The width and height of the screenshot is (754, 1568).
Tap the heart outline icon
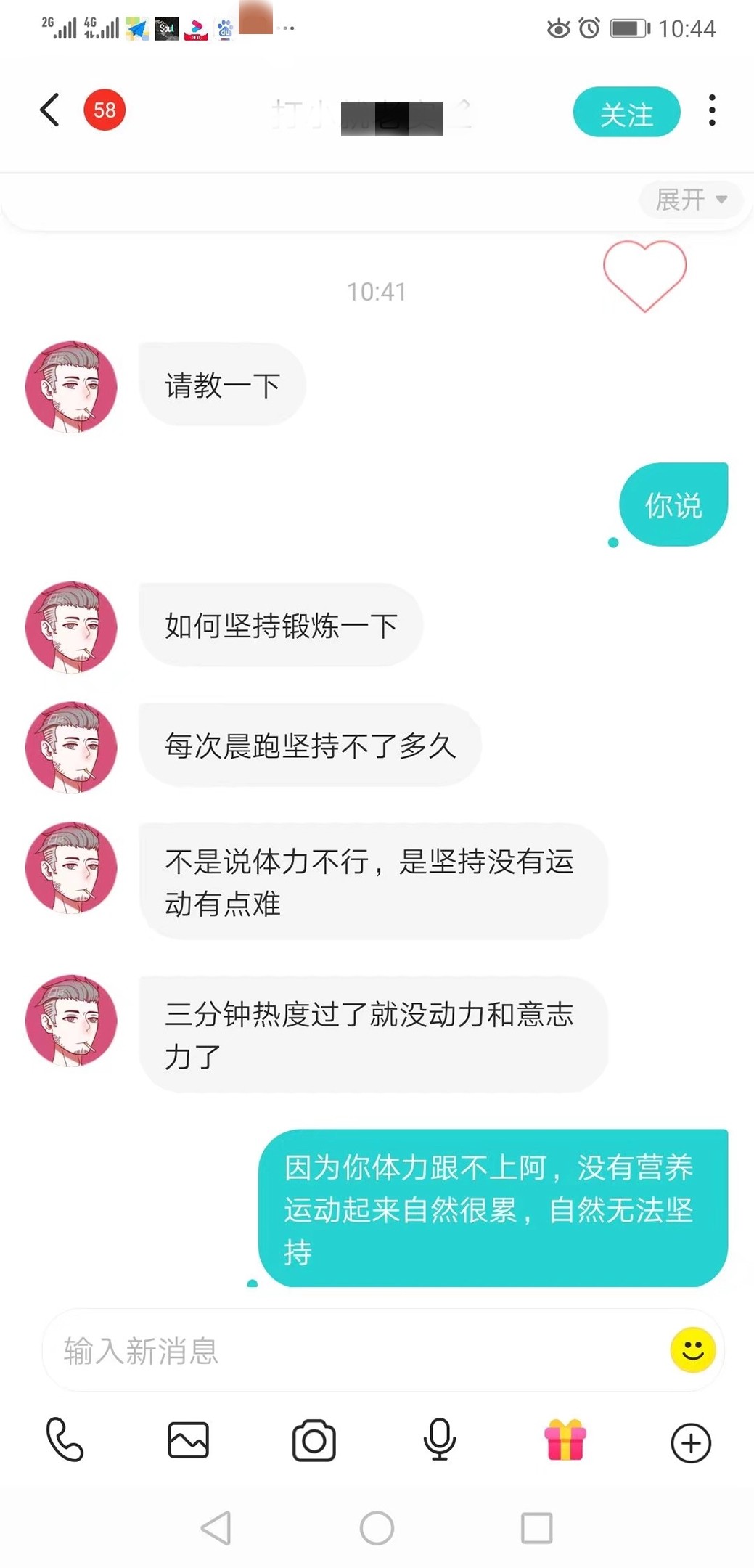(644, 275)
